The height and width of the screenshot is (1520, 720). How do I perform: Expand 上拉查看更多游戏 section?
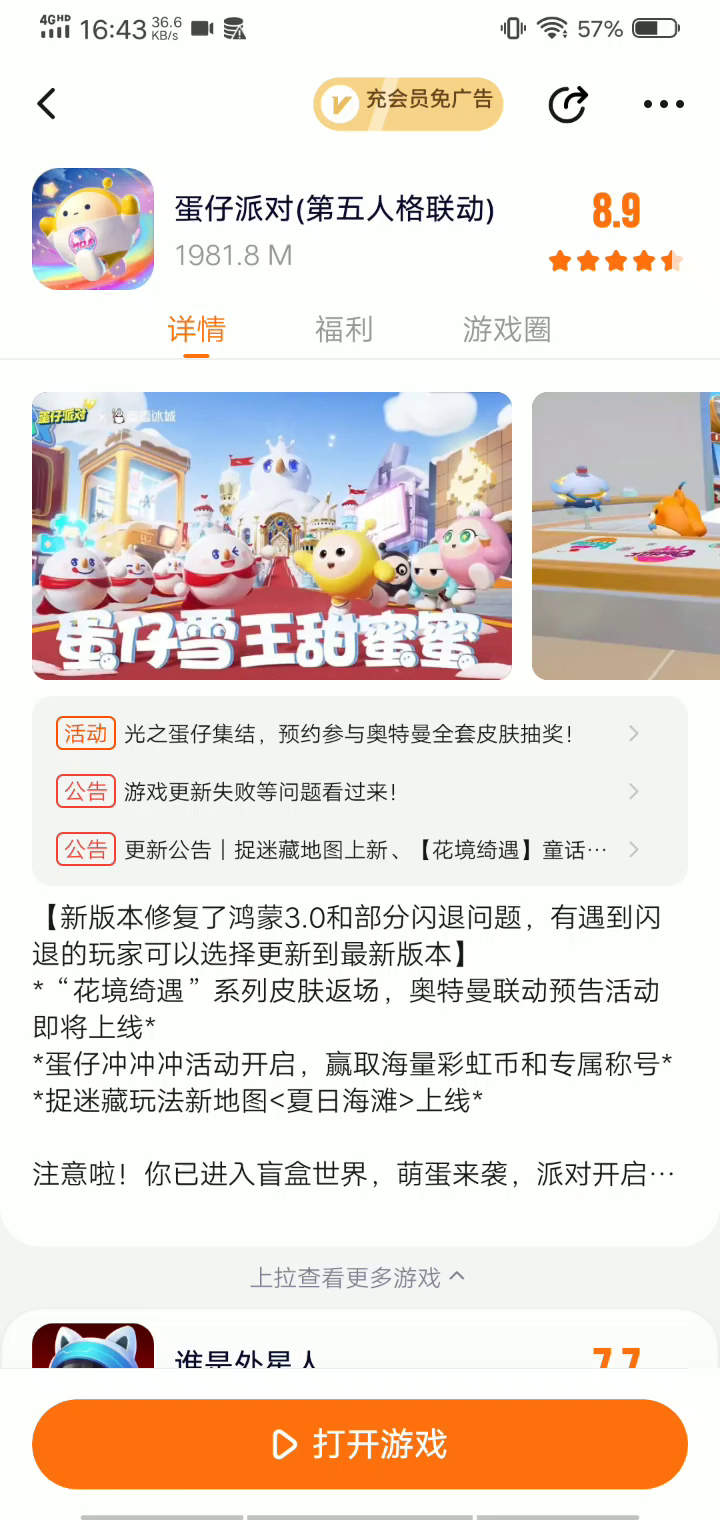tap(358, 1277)
